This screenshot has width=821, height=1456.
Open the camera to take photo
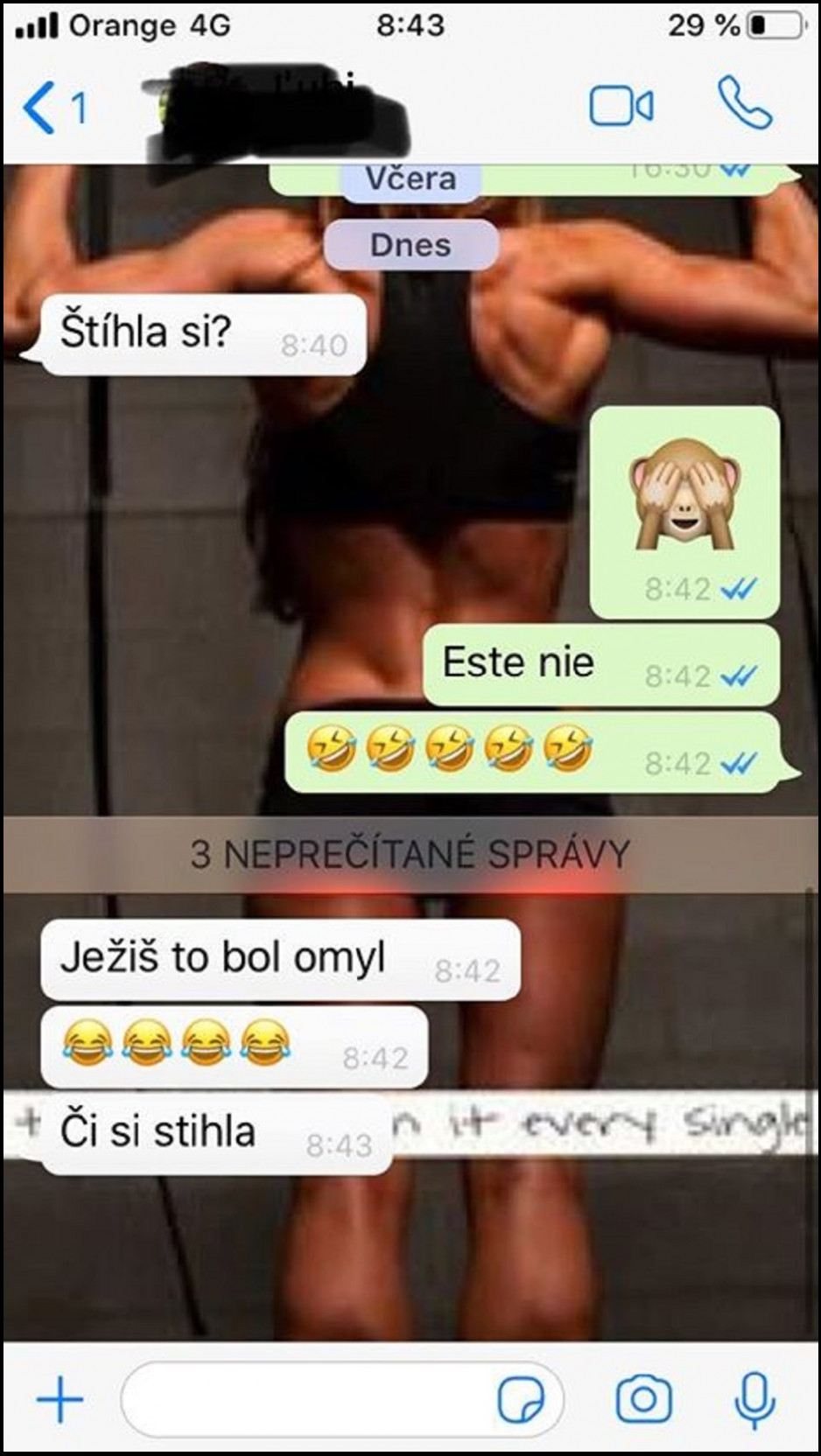tap(642, 1399)
